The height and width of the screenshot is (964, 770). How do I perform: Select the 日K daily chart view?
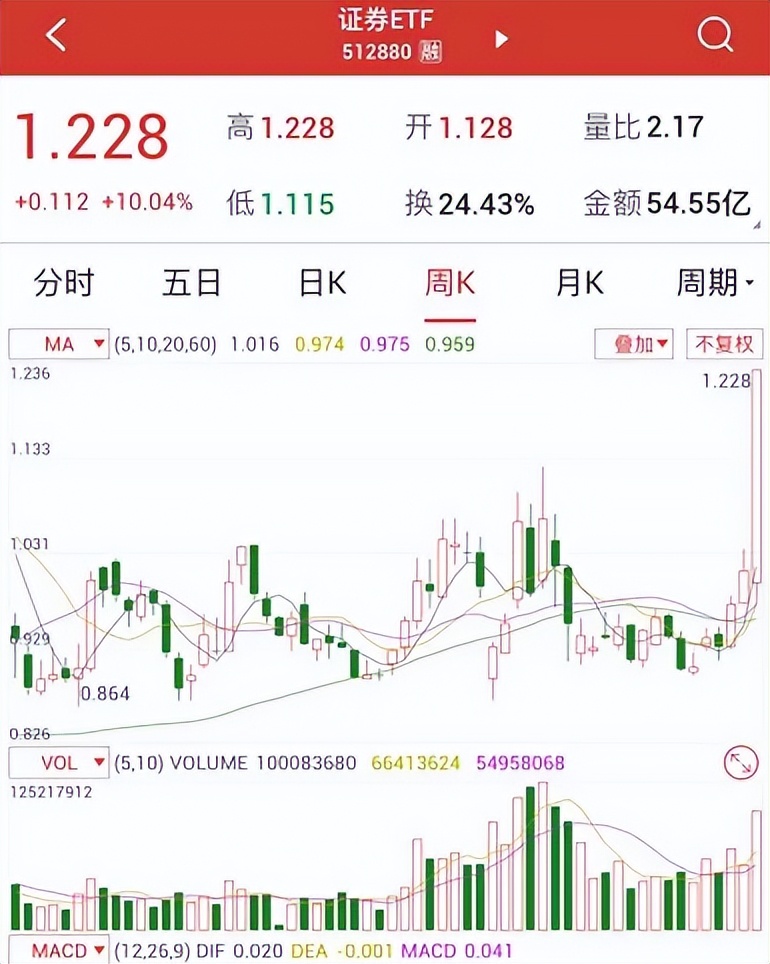click(320, 283)
